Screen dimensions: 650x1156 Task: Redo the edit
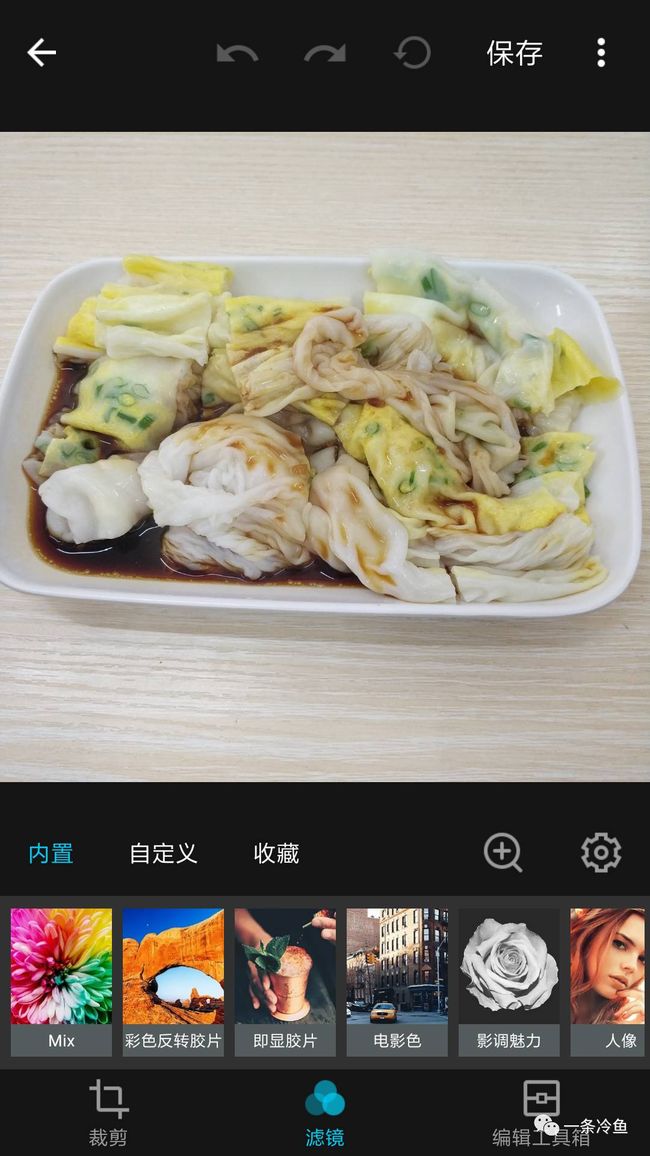[325, 53]
